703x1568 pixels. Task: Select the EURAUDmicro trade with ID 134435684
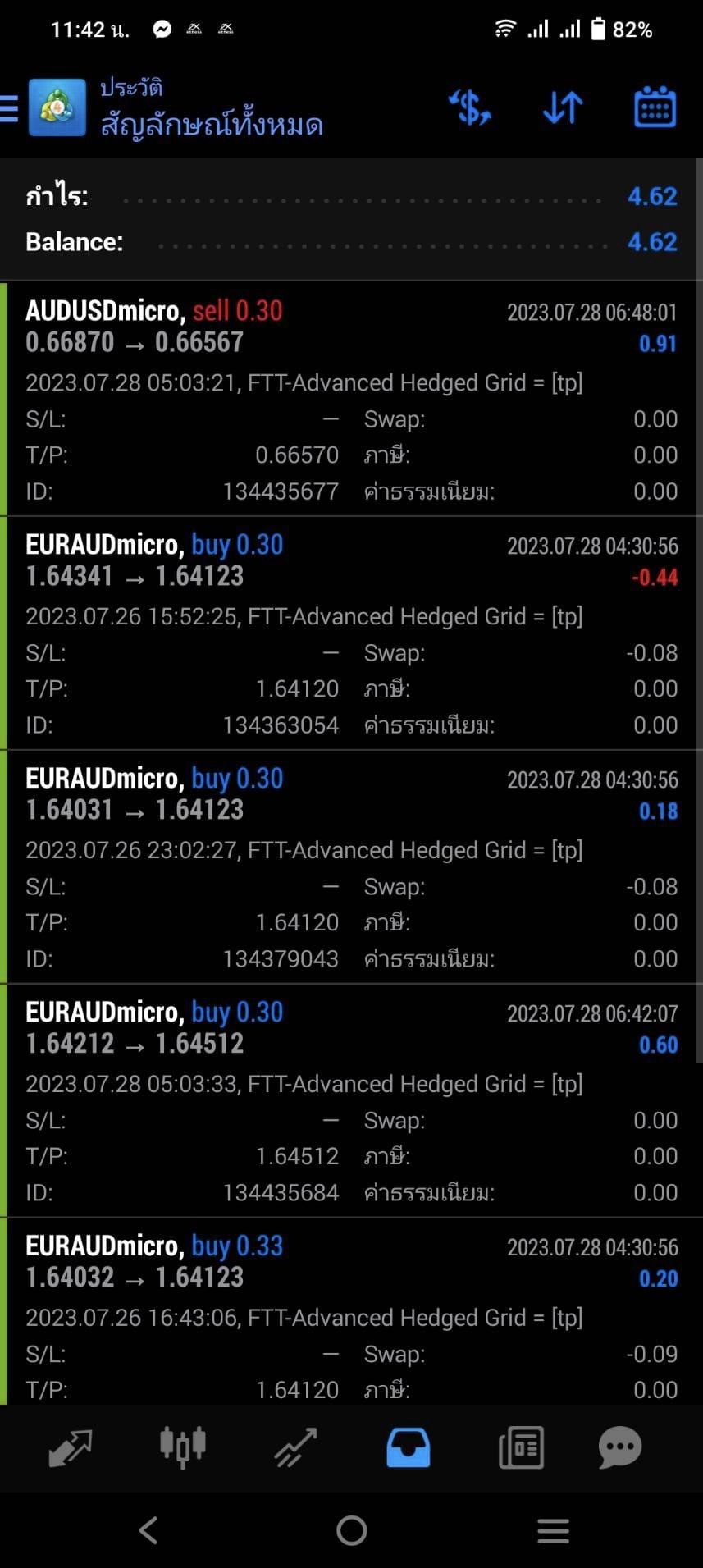click(351, 1100)
